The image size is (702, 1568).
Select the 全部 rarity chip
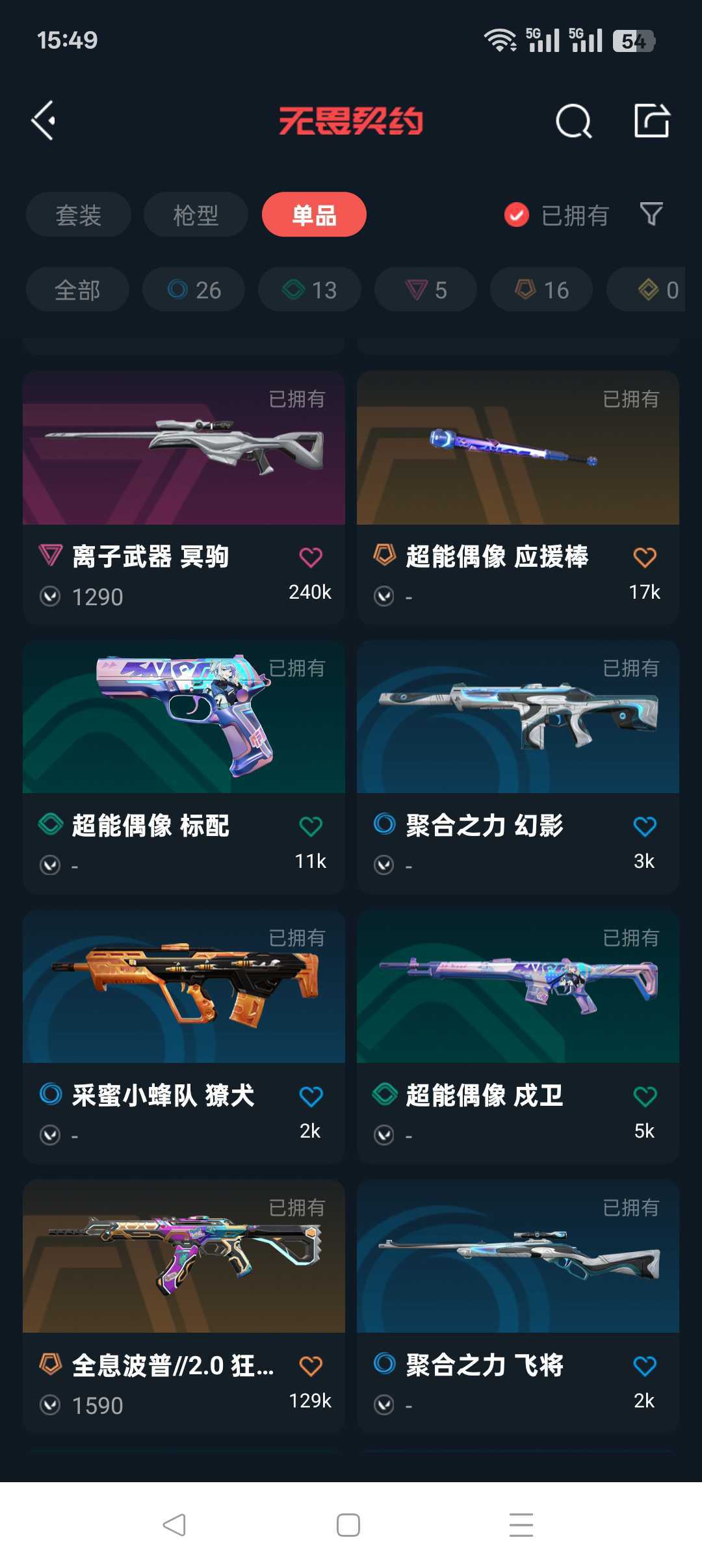[77, 290]
